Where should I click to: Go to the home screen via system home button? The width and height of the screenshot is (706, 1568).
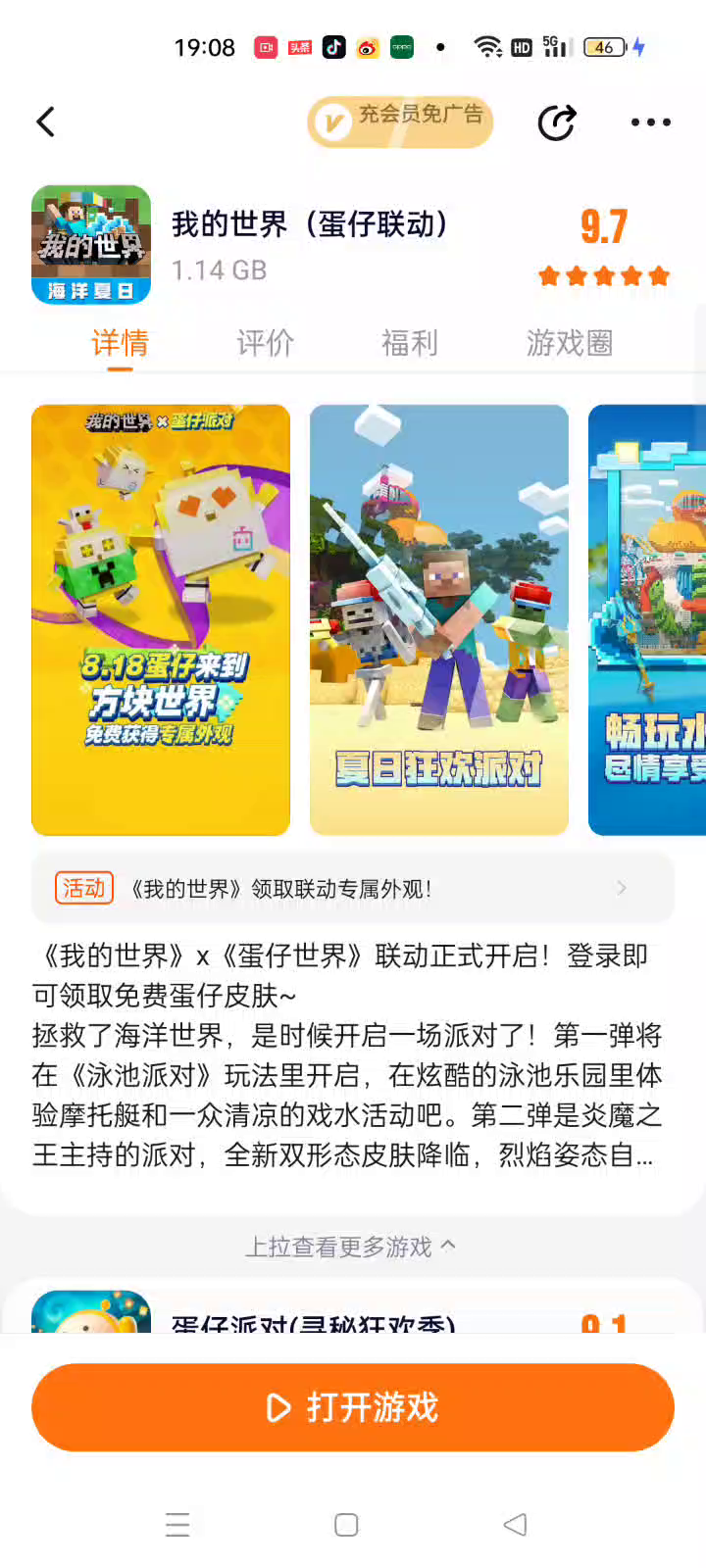[346, 1525]
